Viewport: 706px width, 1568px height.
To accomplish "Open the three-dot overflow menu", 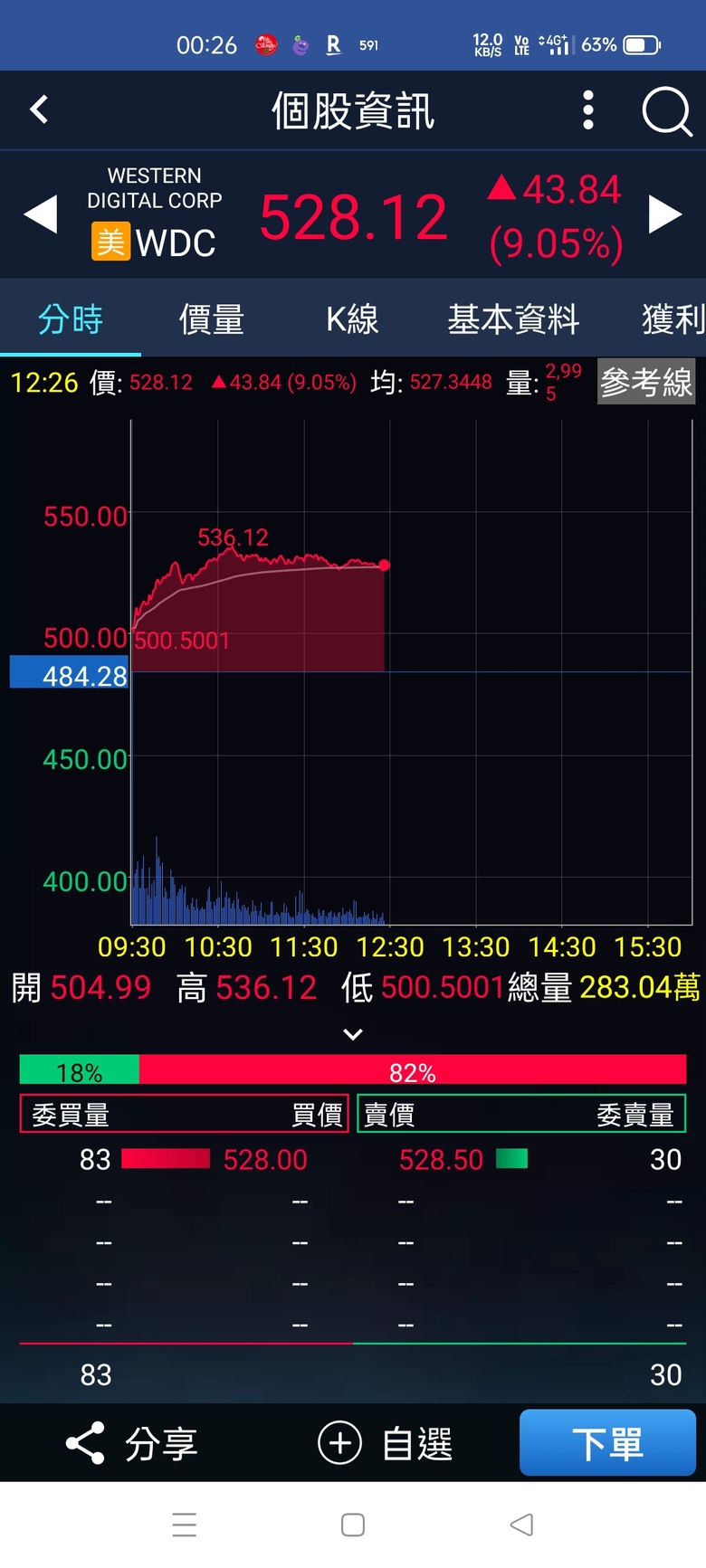I will coord(588,110).
